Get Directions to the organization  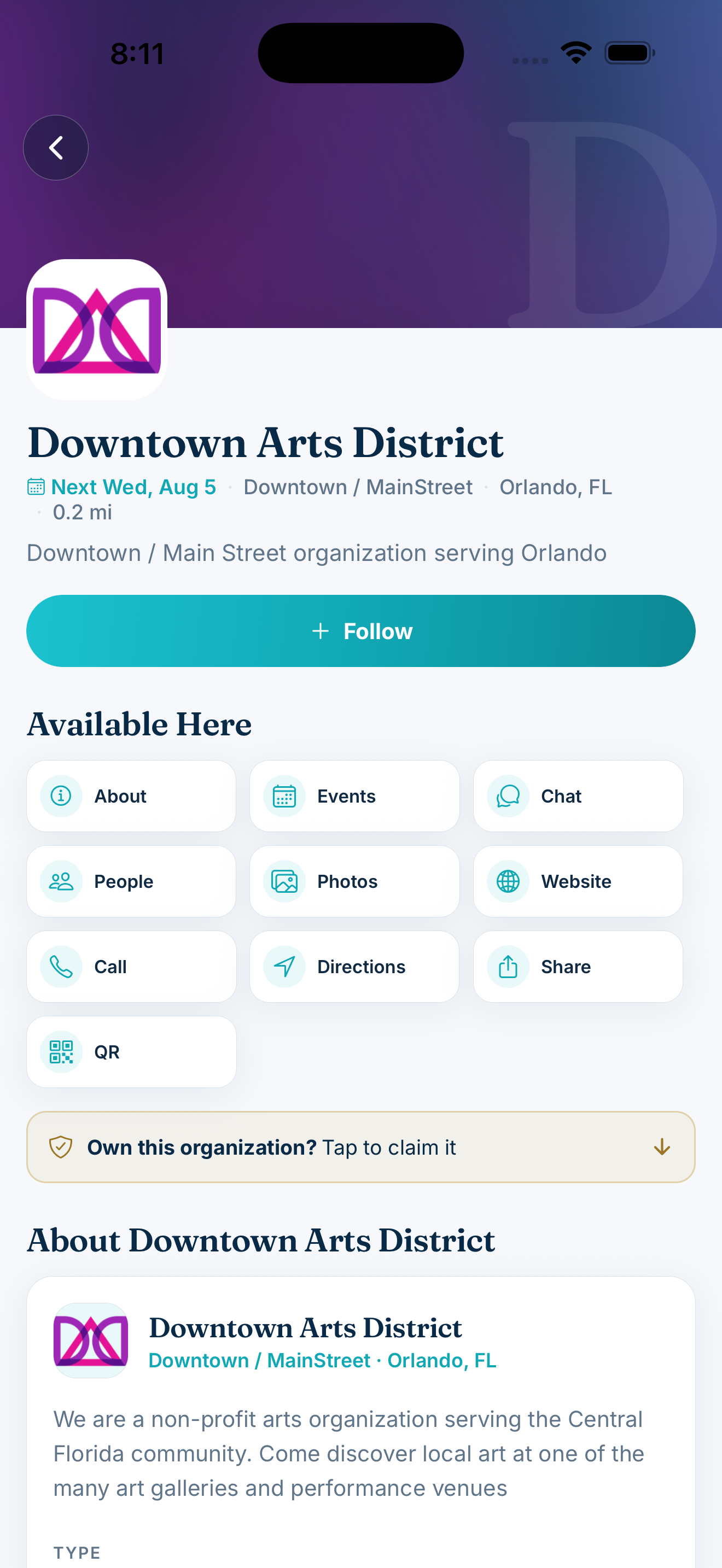pyautogui.click(x=354, y=967)
